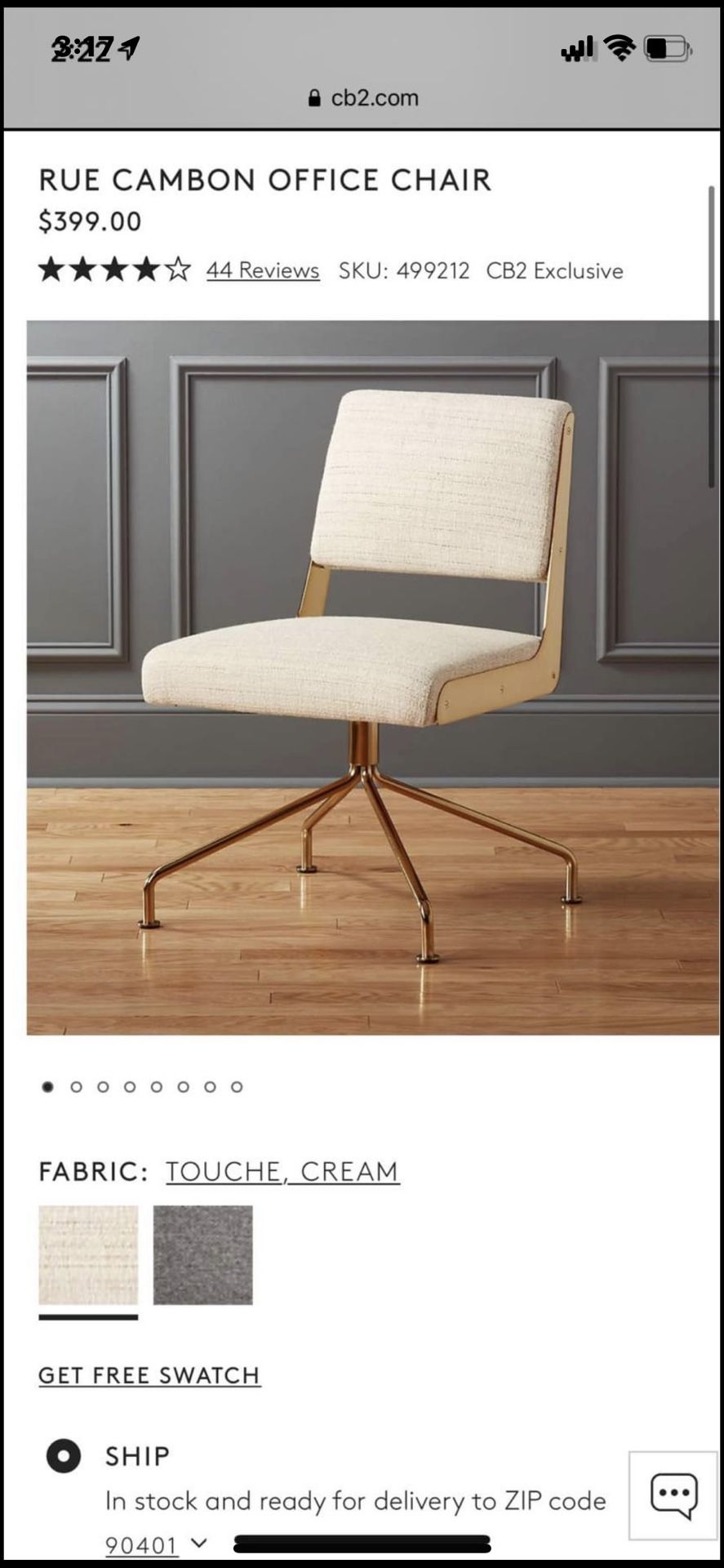Tap the Get Free Swatch link
This screenshot has height=1568, width=724.
149,1375
